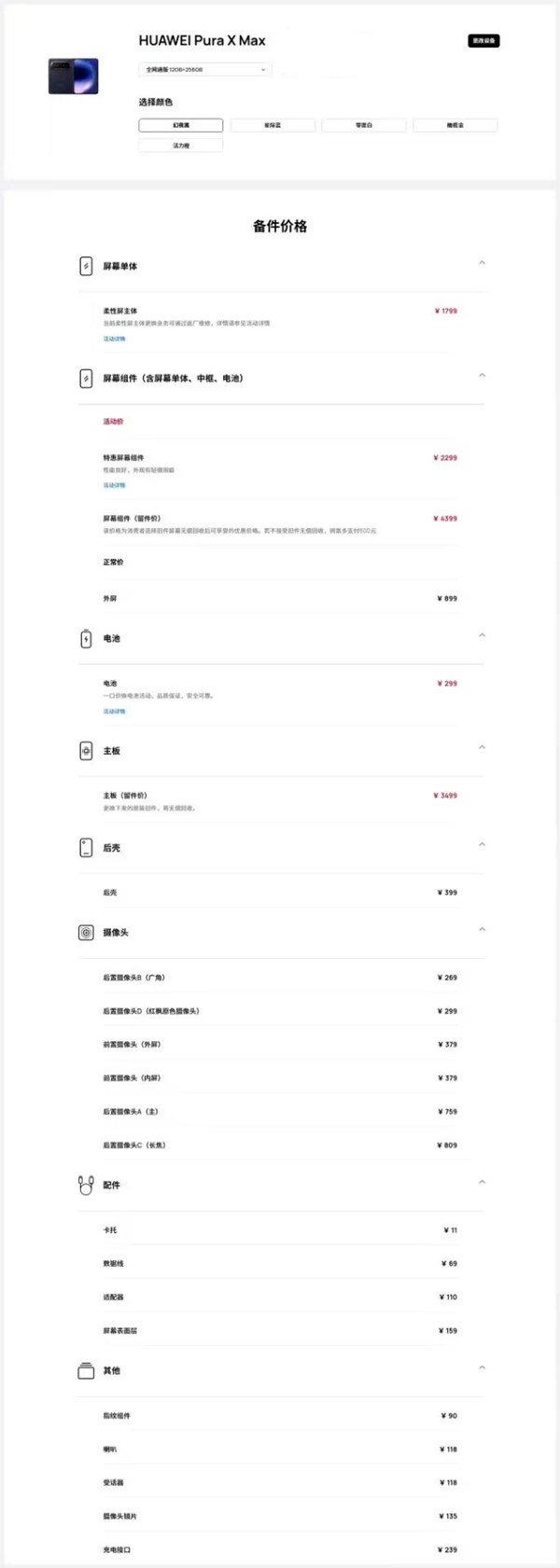Screen dimensions: 560x1568
Task: Select the 幻夜黑 color option
Action: (x=181, y=125)
